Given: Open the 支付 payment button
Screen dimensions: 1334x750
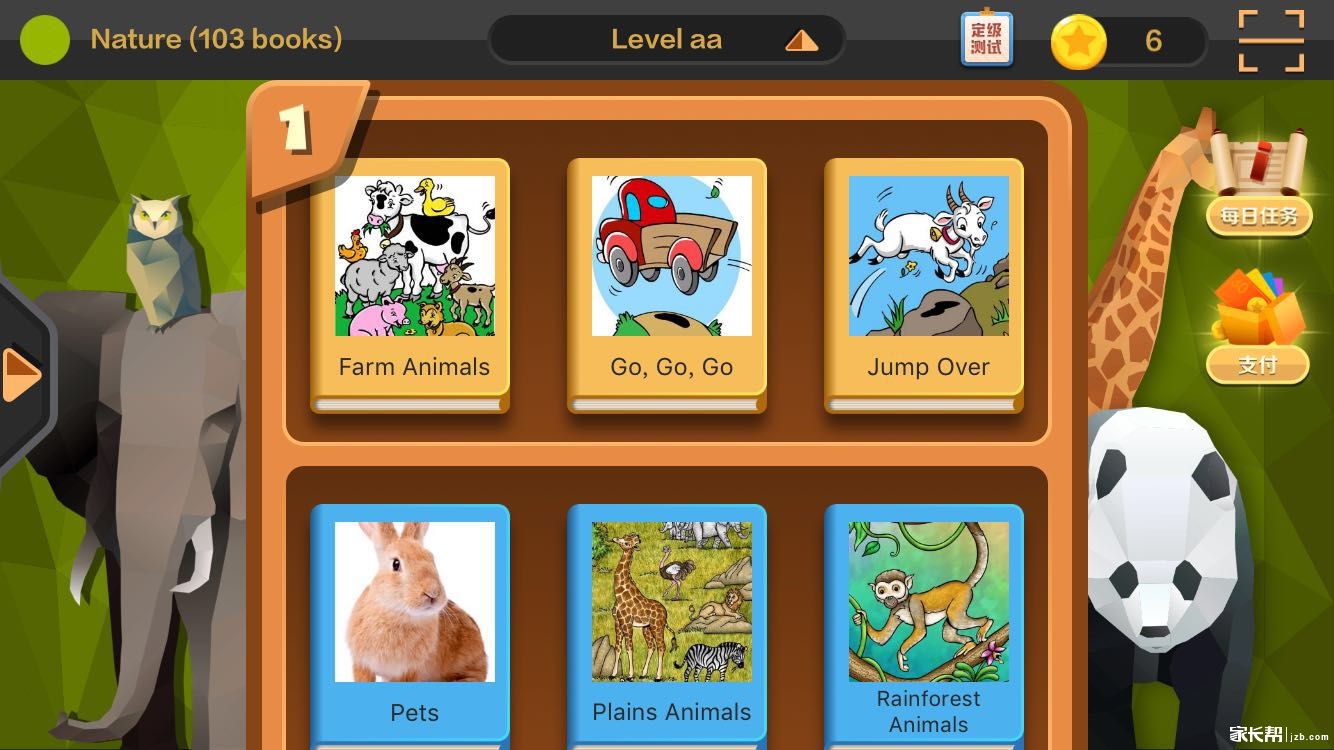Looking at the screenshot, I should (x=1258, y=332).
